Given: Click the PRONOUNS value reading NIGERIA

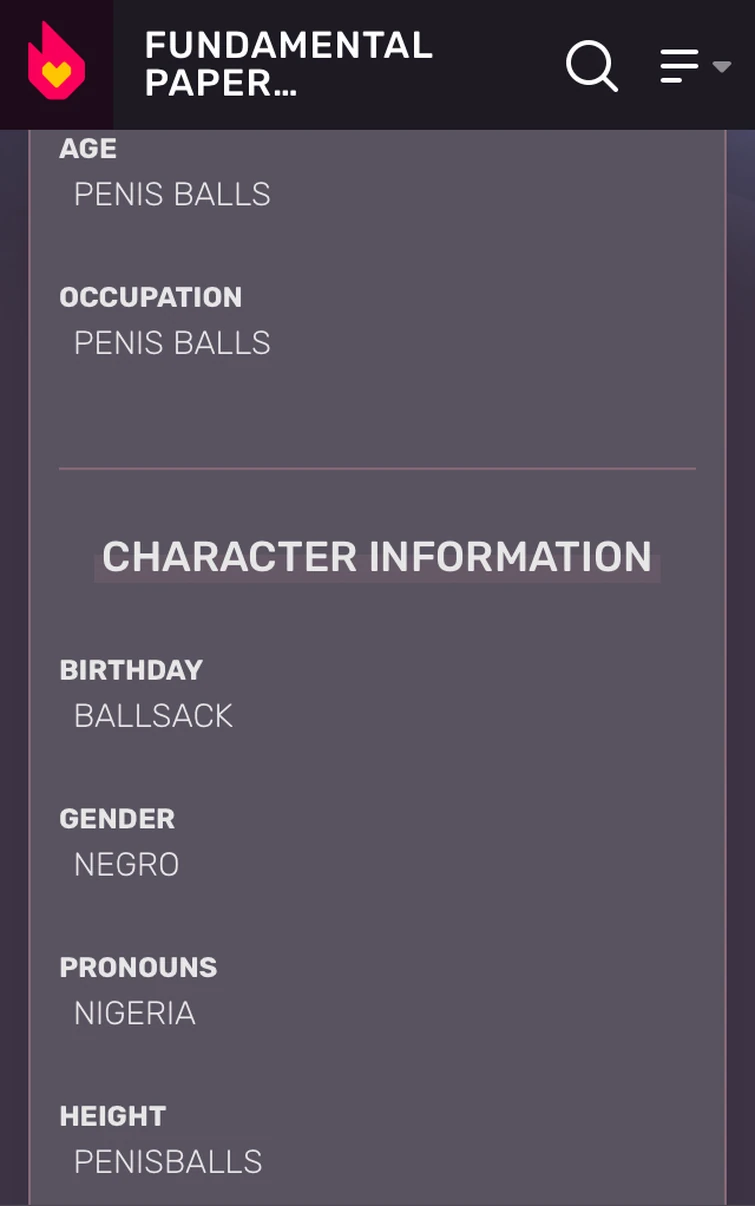Looking at the screenshot, I should (x=134, y=1013).
